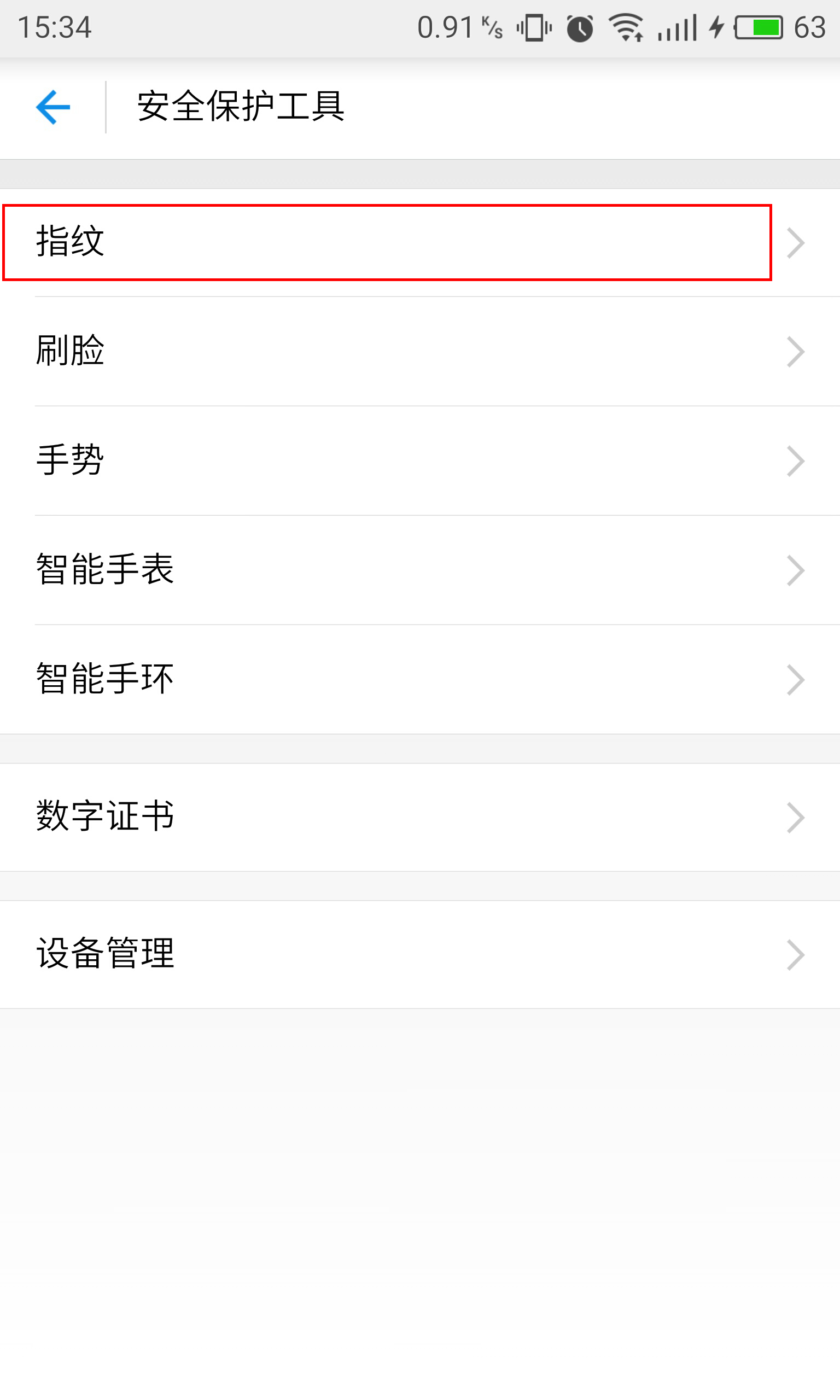Open the 指纹 fingerprint settings
840x1400 pixels.
[x=420, y=242]
